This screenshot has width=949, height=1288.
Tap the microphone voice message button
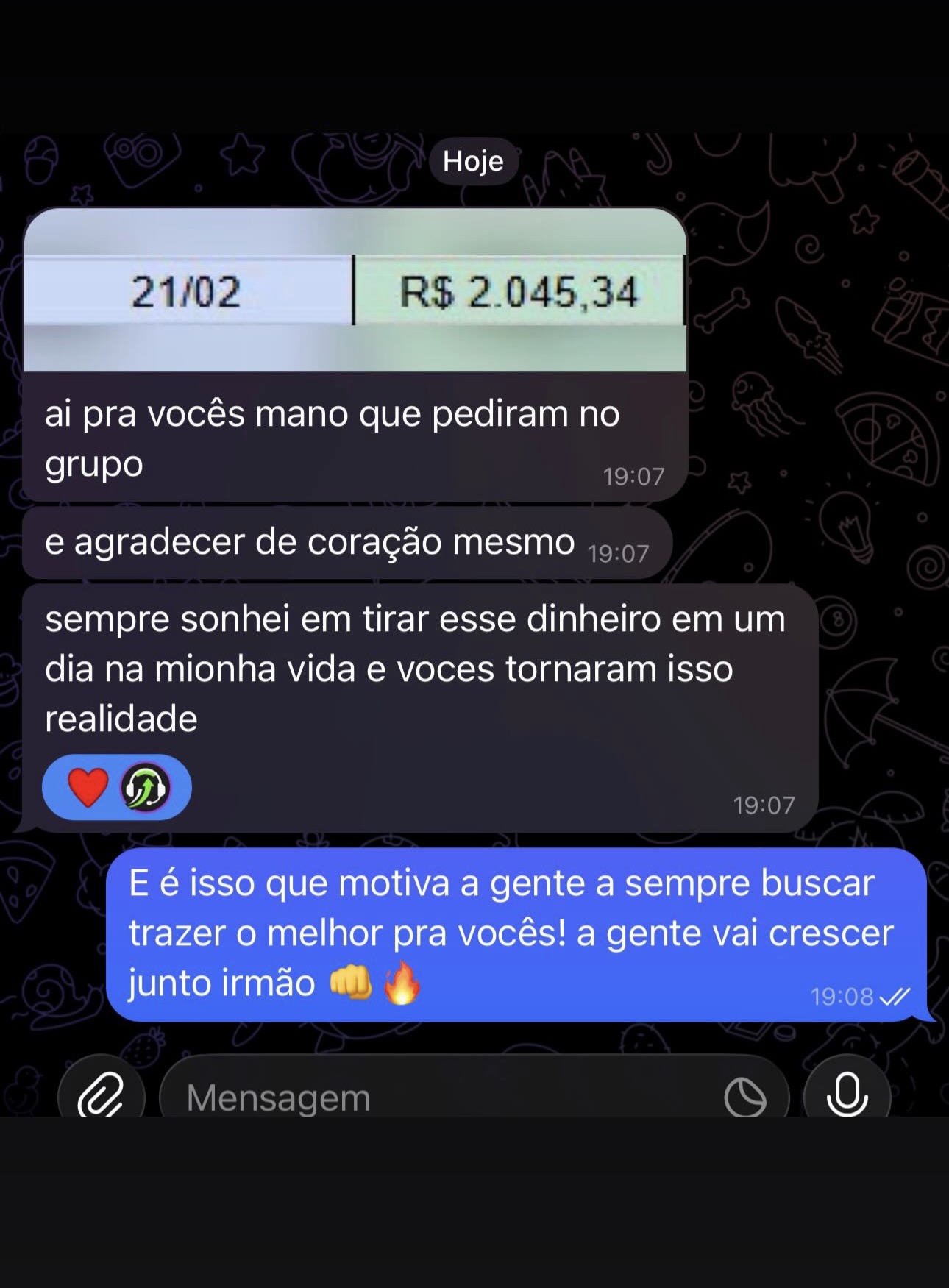pyautogui.click(x=847, y=1095)
